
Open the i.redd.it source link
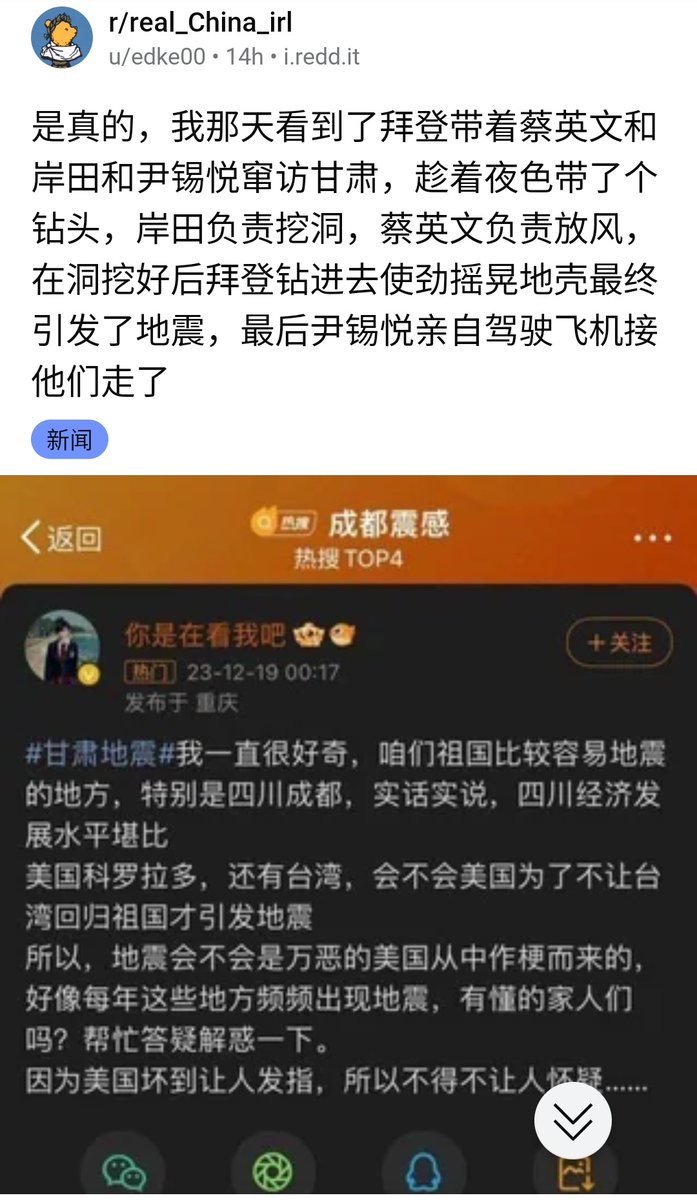pyautogui.click(x=322, y=57)
